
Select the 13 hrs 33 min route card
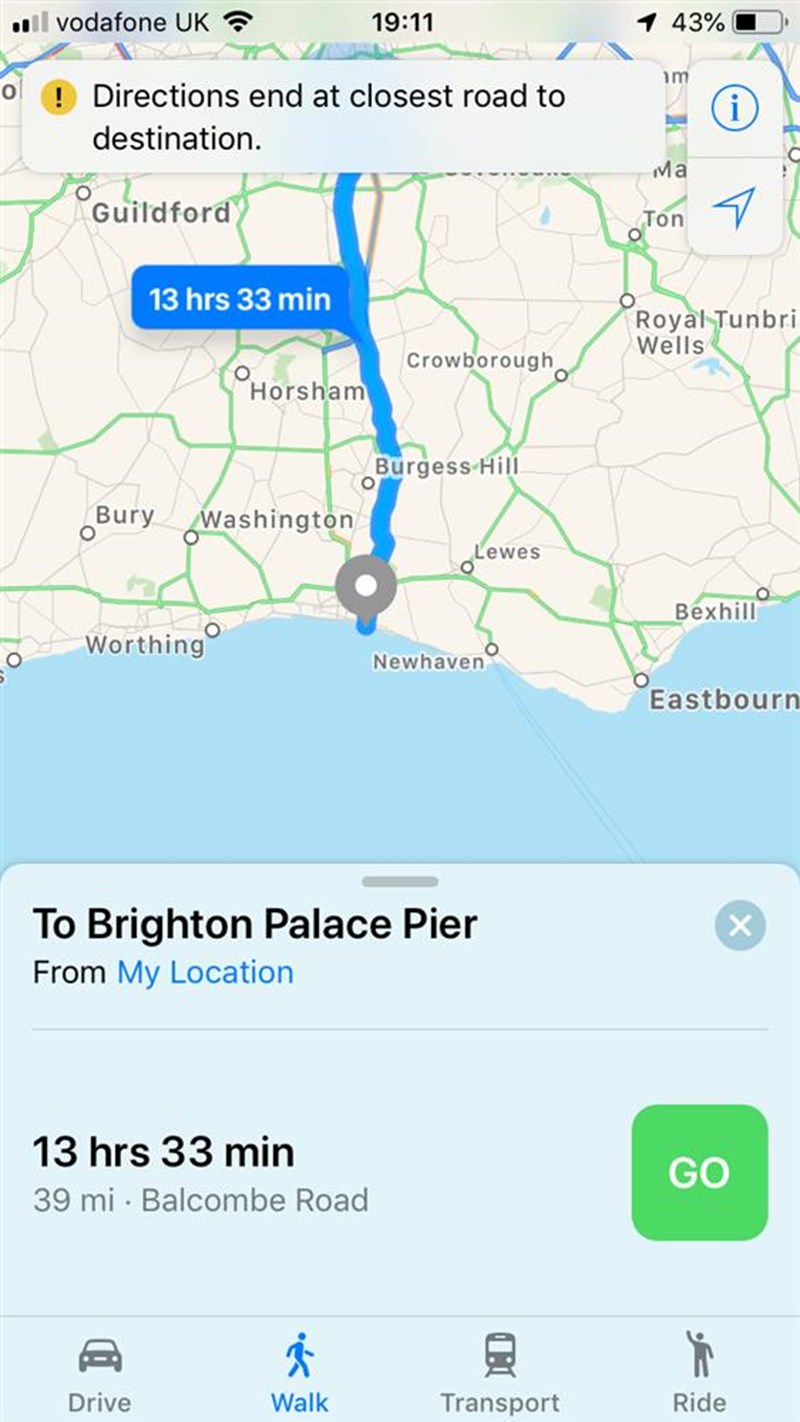(300, 1172)
